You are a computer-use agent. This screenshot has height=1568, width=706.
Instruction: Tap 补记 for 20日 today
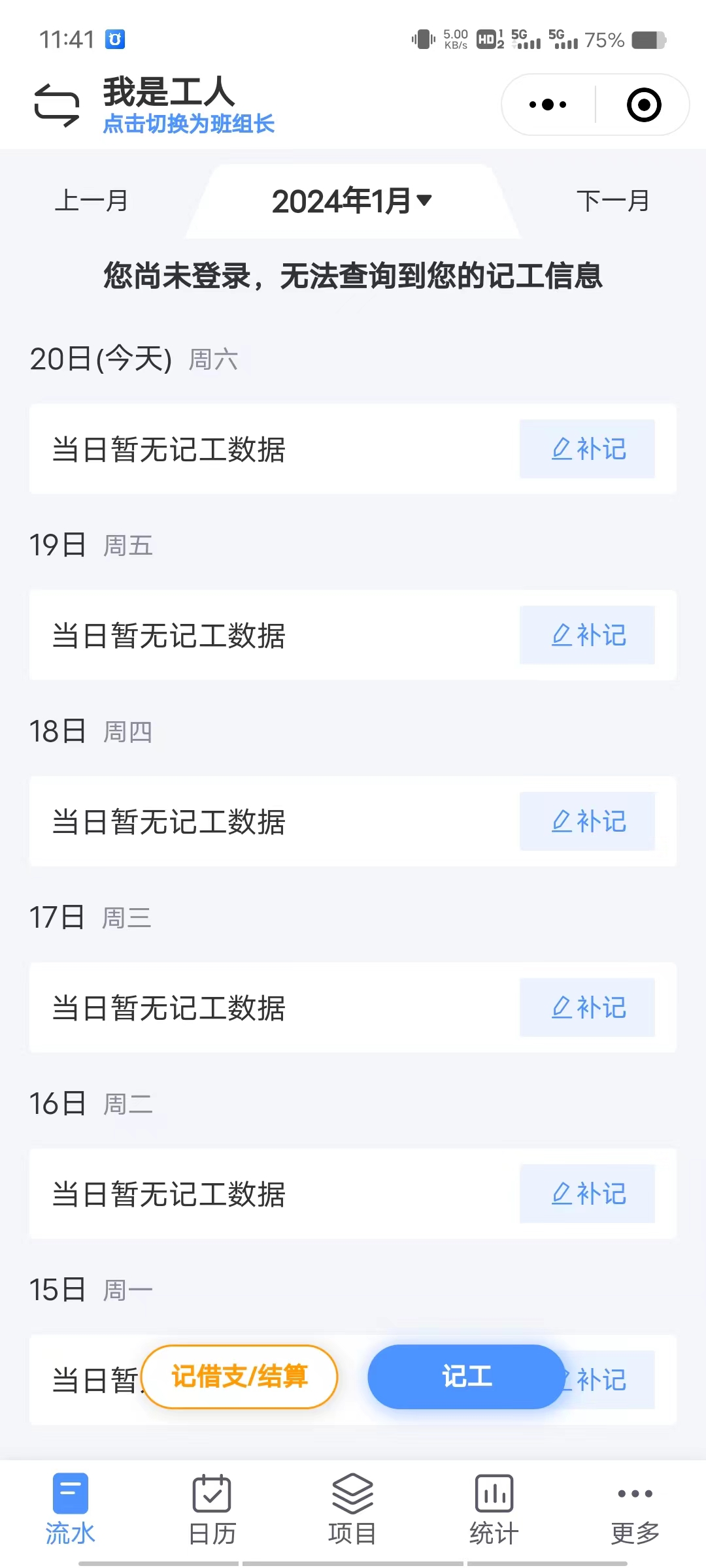[x=587, y=449]
